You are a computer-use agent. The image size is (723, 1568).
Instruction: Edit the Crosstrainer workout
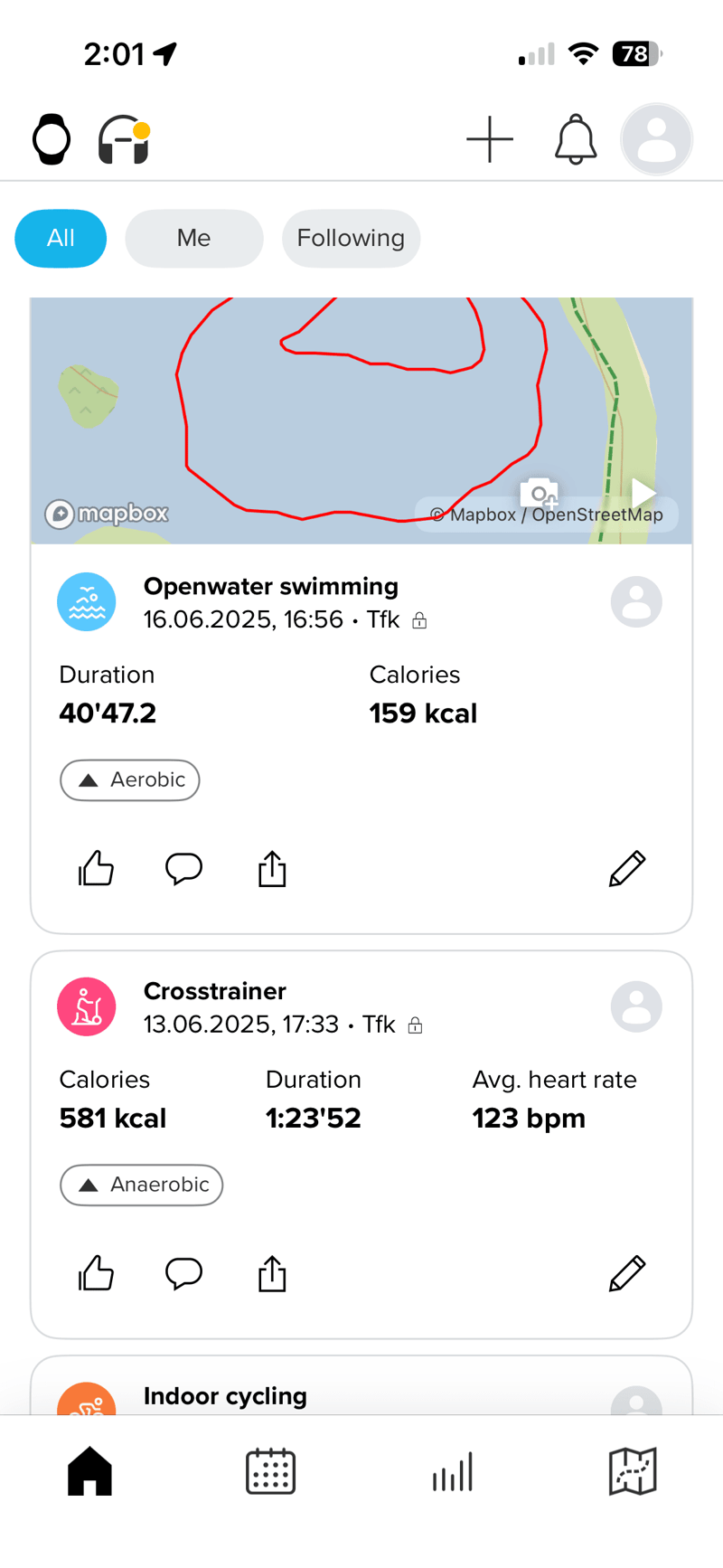(627, 1274)
